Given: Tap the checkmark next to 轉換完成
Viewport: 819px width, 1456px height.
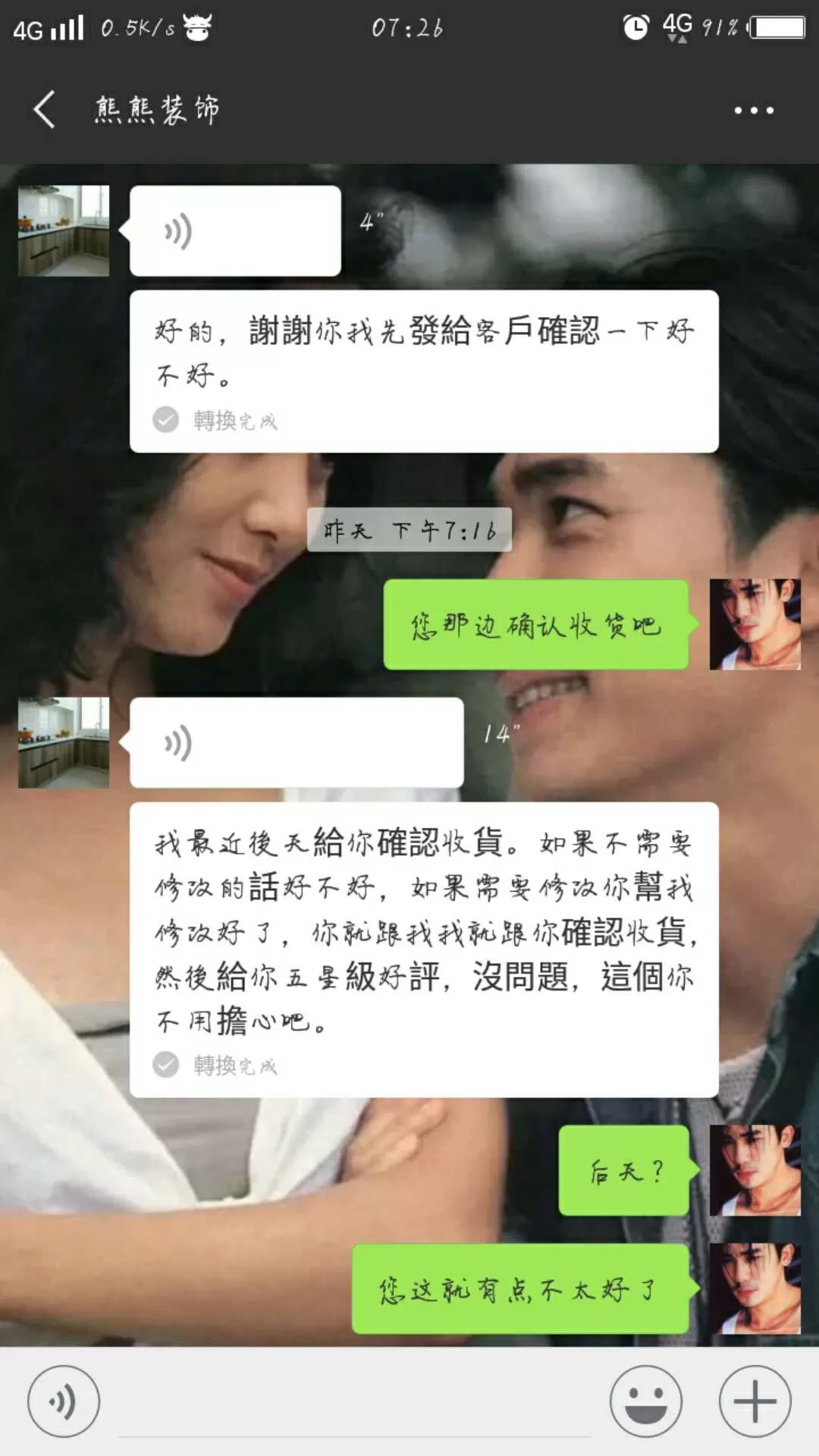Looking at the screenshot, I should coord(165,419).
